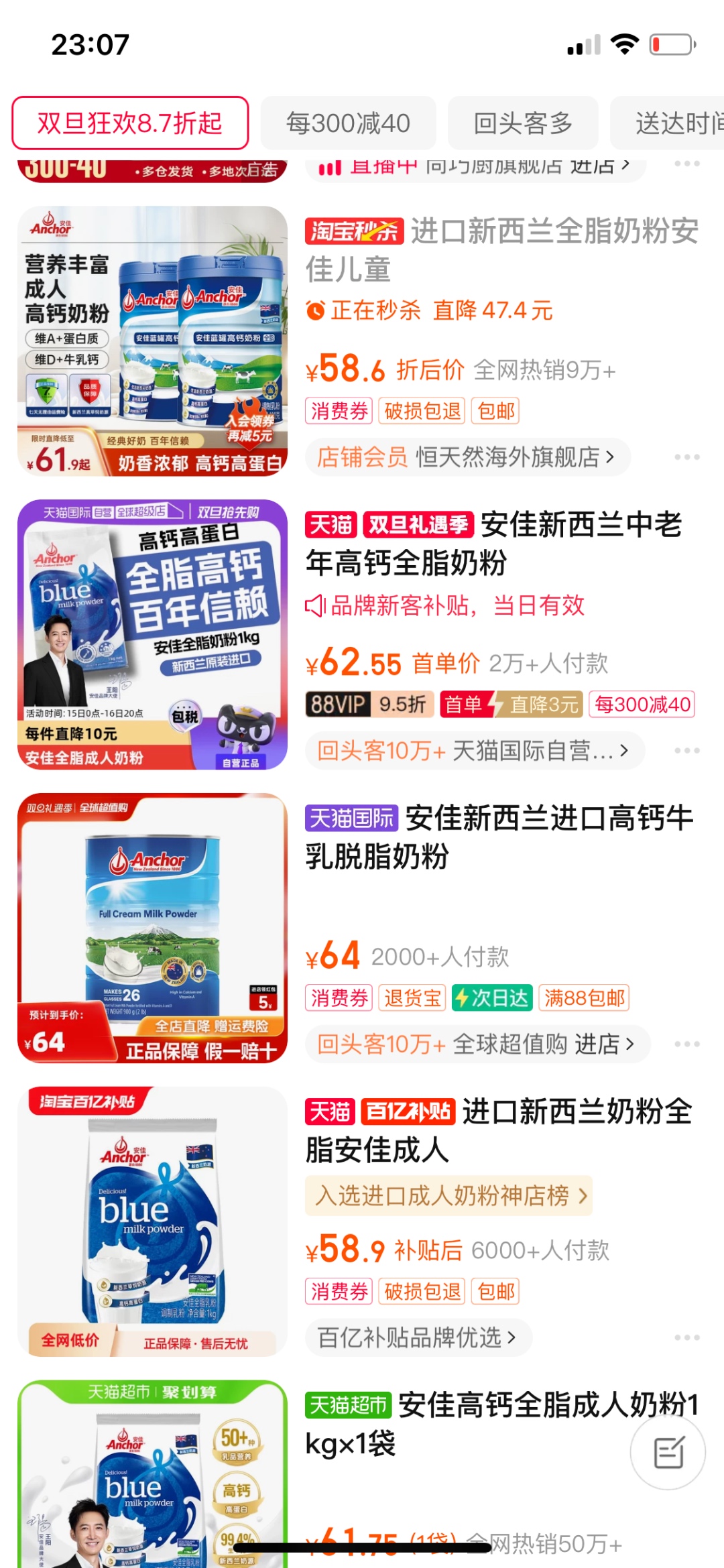Open 安佳新西兰中老年高钙全脂奶粉 product

coord(495,543)
